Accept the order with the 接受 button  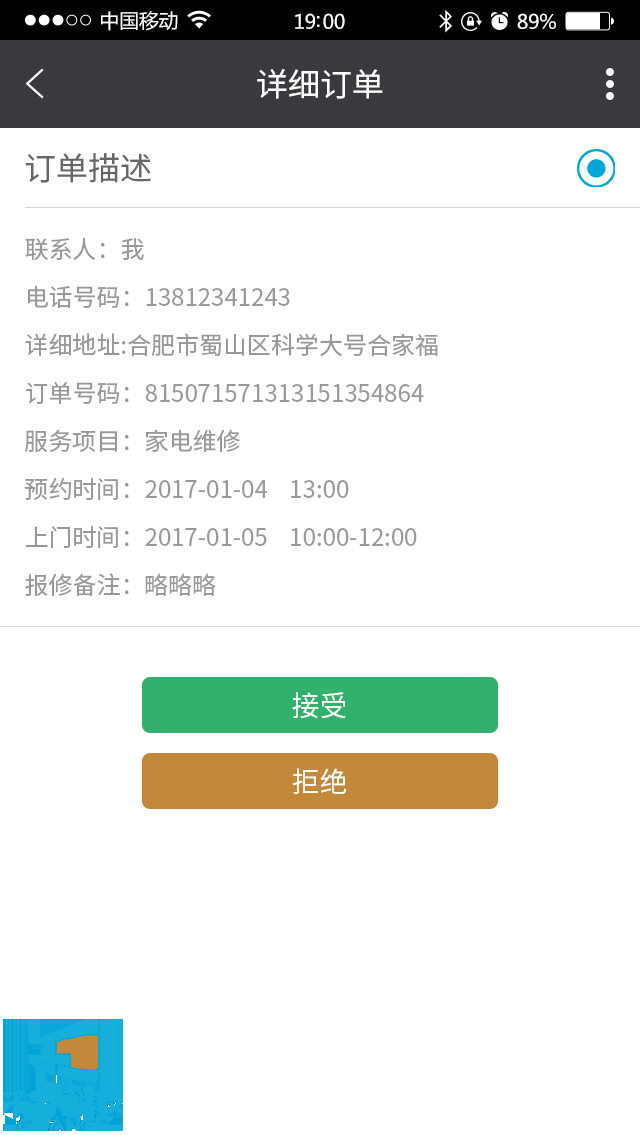click(320, 705)
